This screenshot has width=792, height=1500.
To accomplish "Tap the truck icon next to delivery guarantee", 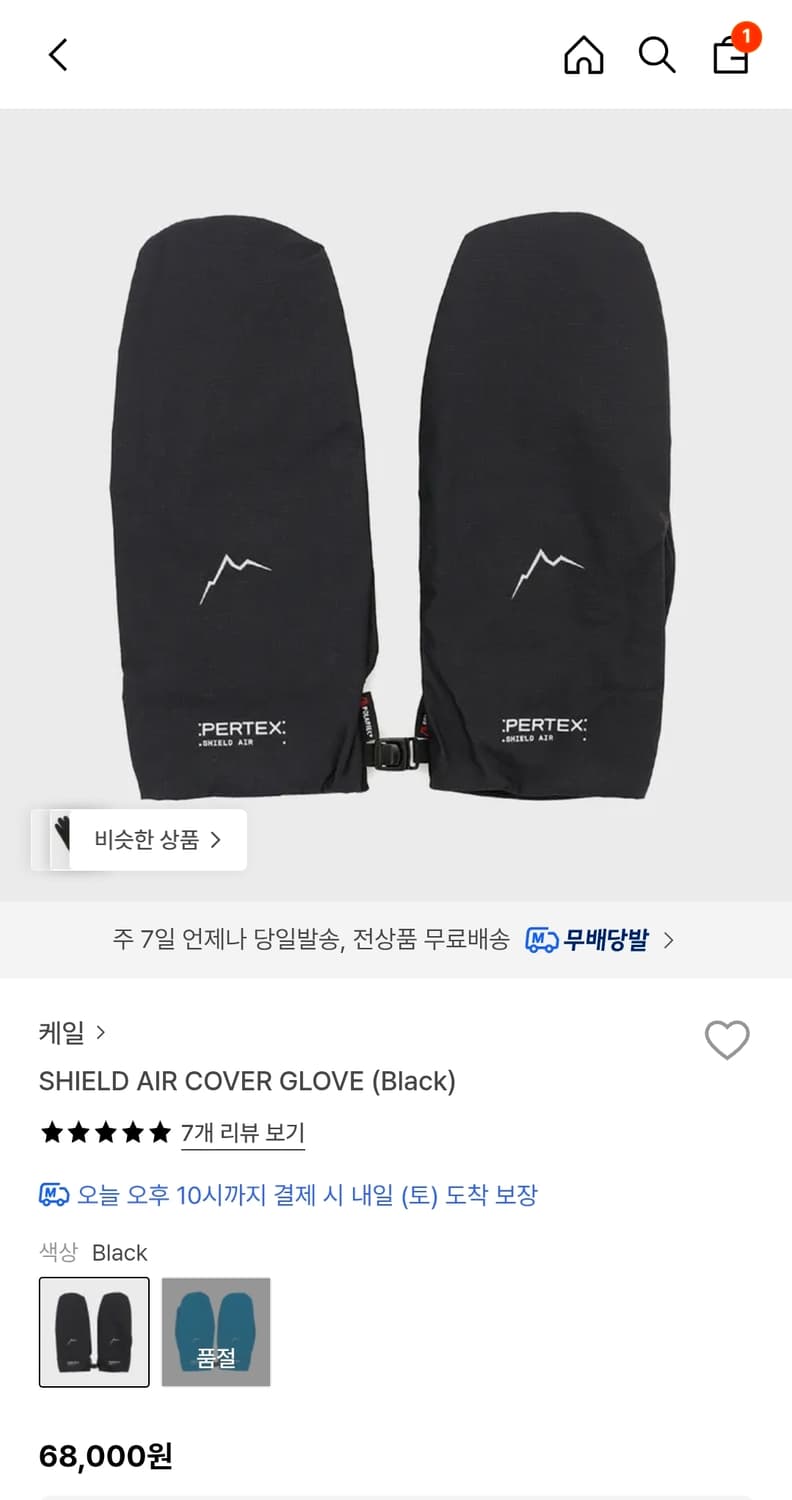I will [x=53, y=1195].
